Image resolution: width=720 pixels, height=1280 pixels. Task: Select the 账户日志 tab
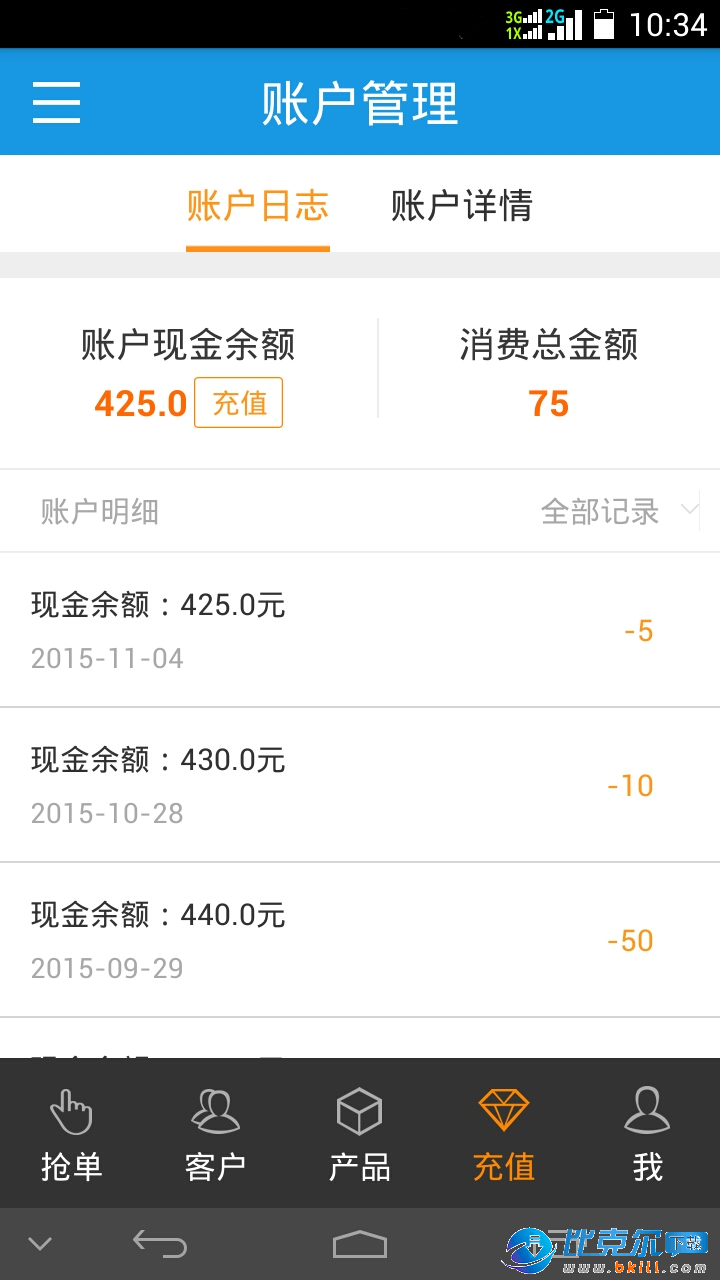pos(258,206)
